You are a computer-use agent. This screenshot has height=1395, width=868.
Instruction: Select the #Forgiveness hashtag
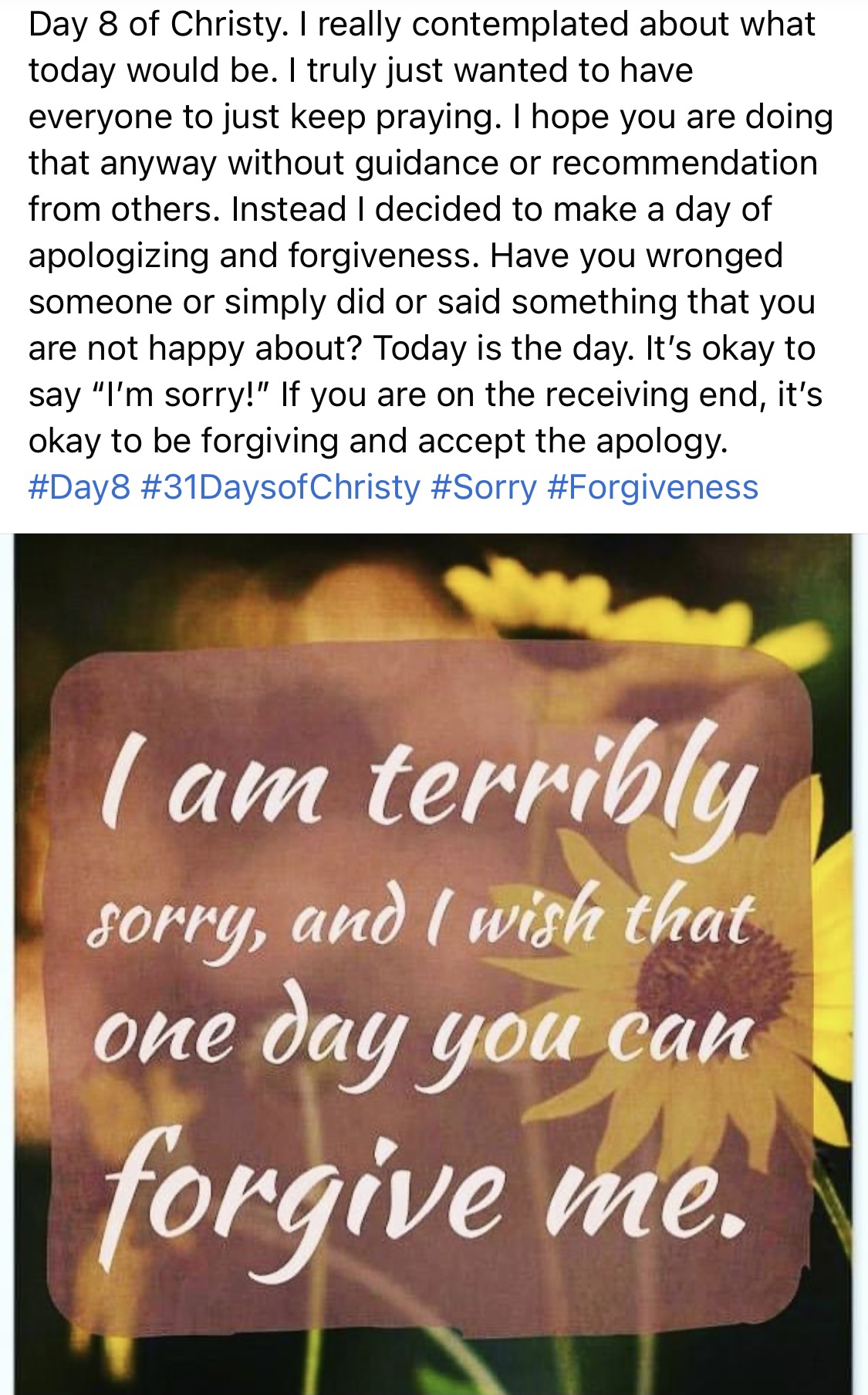[x=653, y=487]
